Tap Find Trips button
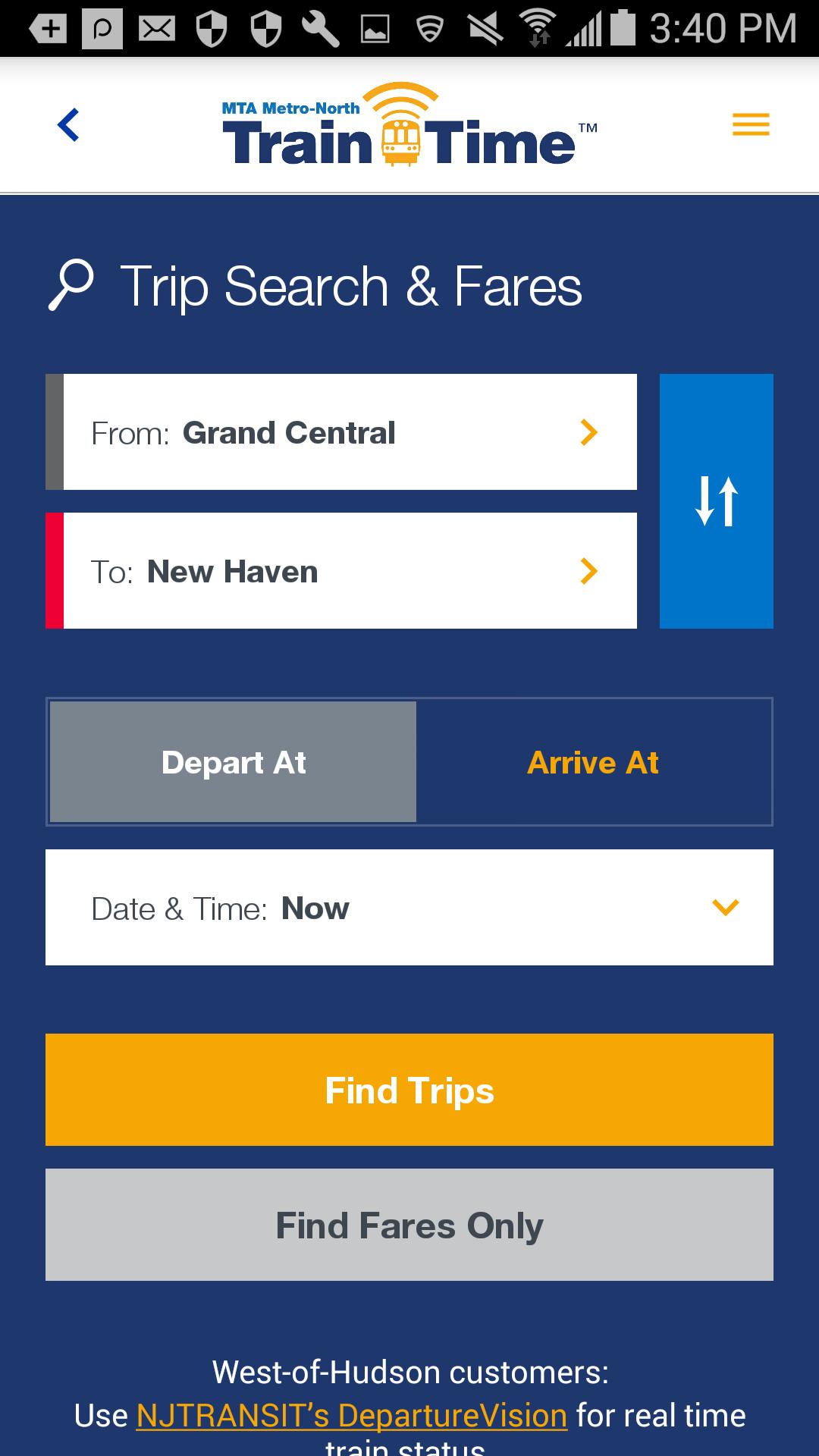819x1456 pixels. point(409,1090)
